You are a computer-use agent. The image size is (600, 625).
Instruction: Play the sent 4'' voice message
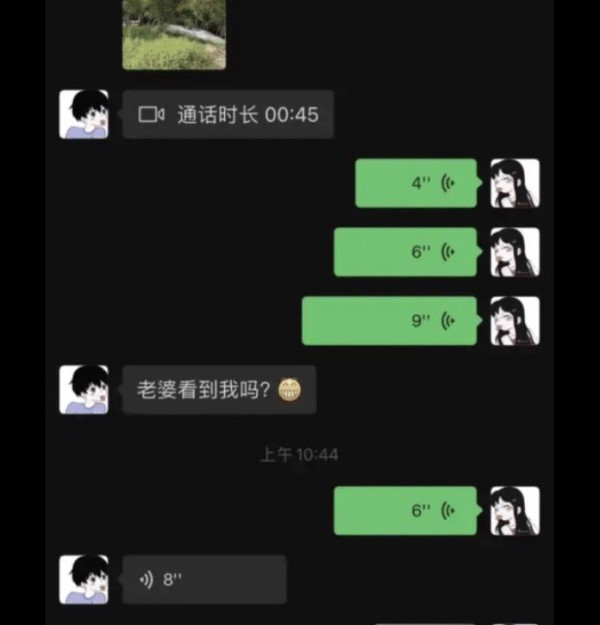pos(416,183)
